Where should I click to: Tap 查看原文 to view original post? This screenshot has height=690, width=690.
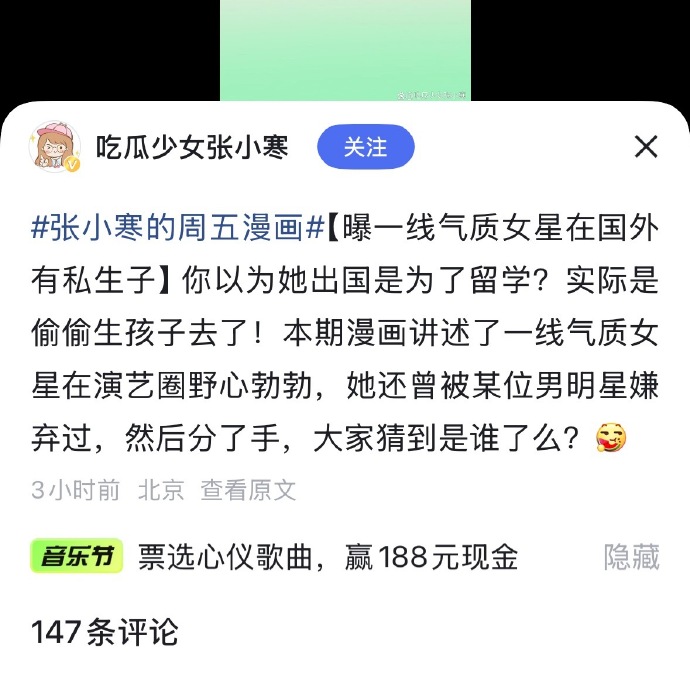(248, 490)
